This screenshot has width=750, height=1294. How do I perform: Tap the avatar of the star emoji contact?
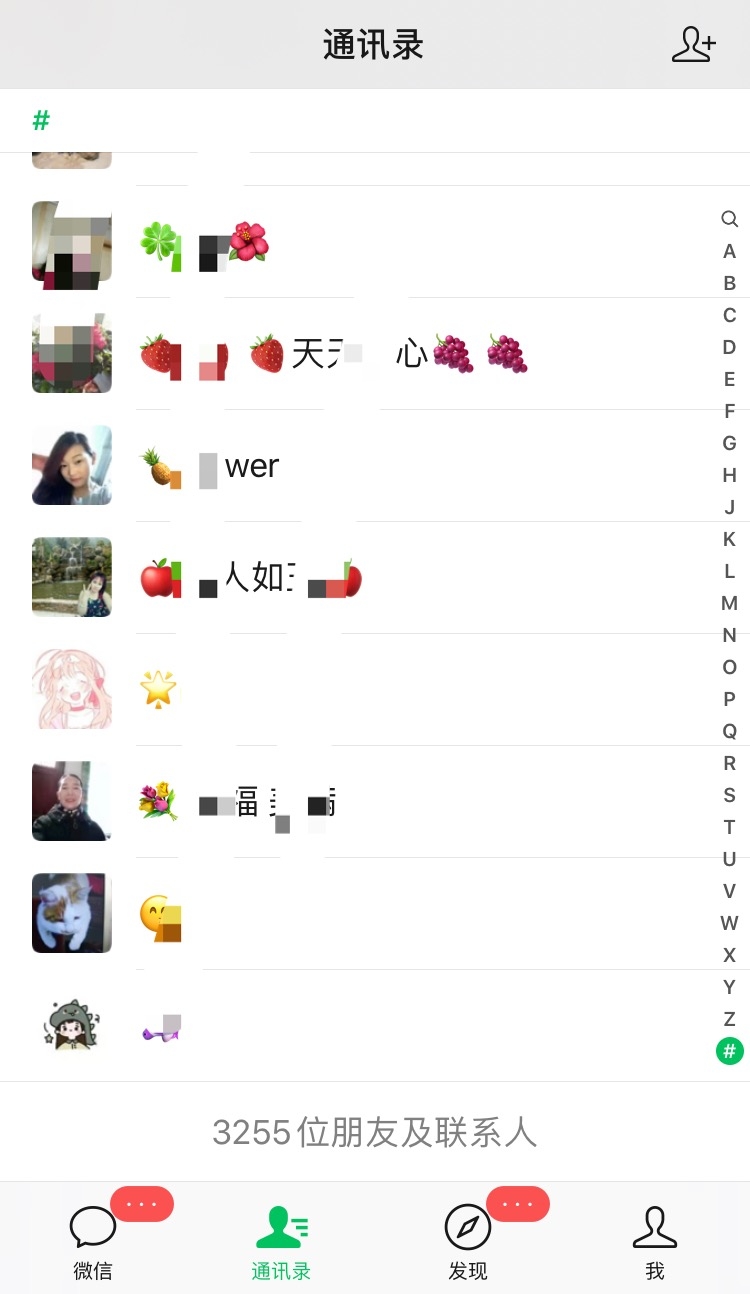click(71, 689)
